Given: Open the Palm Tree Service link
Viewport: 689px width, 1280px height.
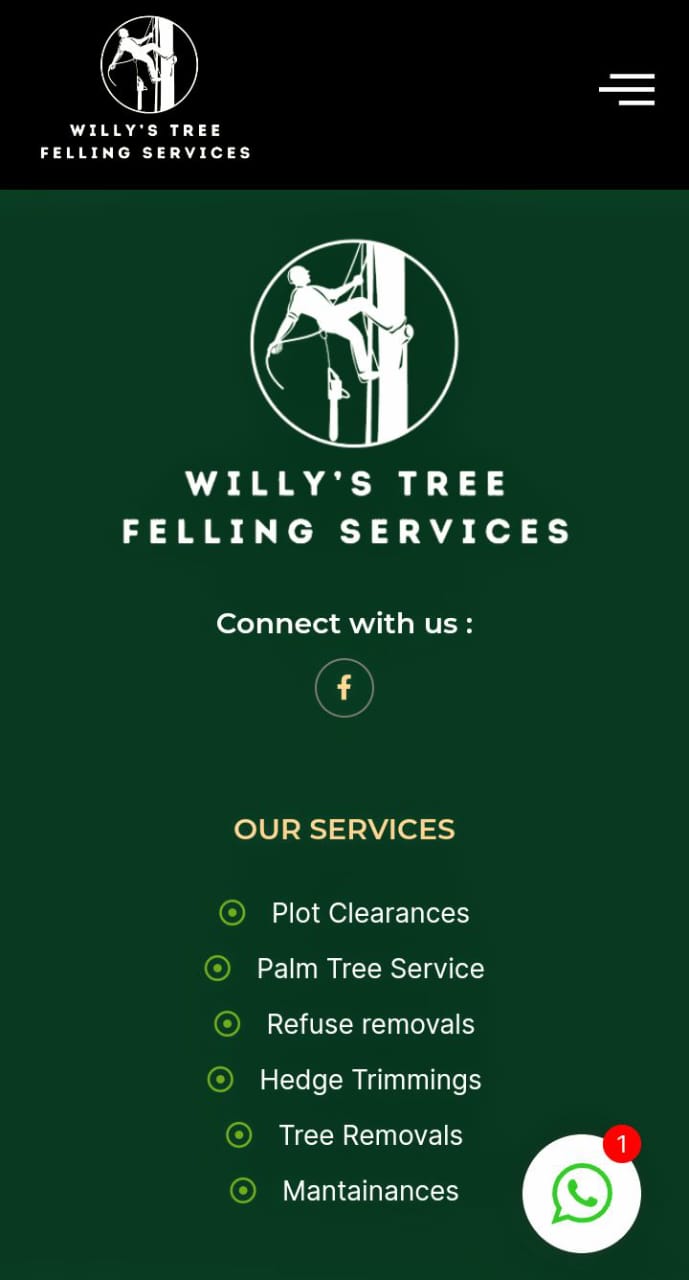Looking at the screenshot, I should (370, 968).
